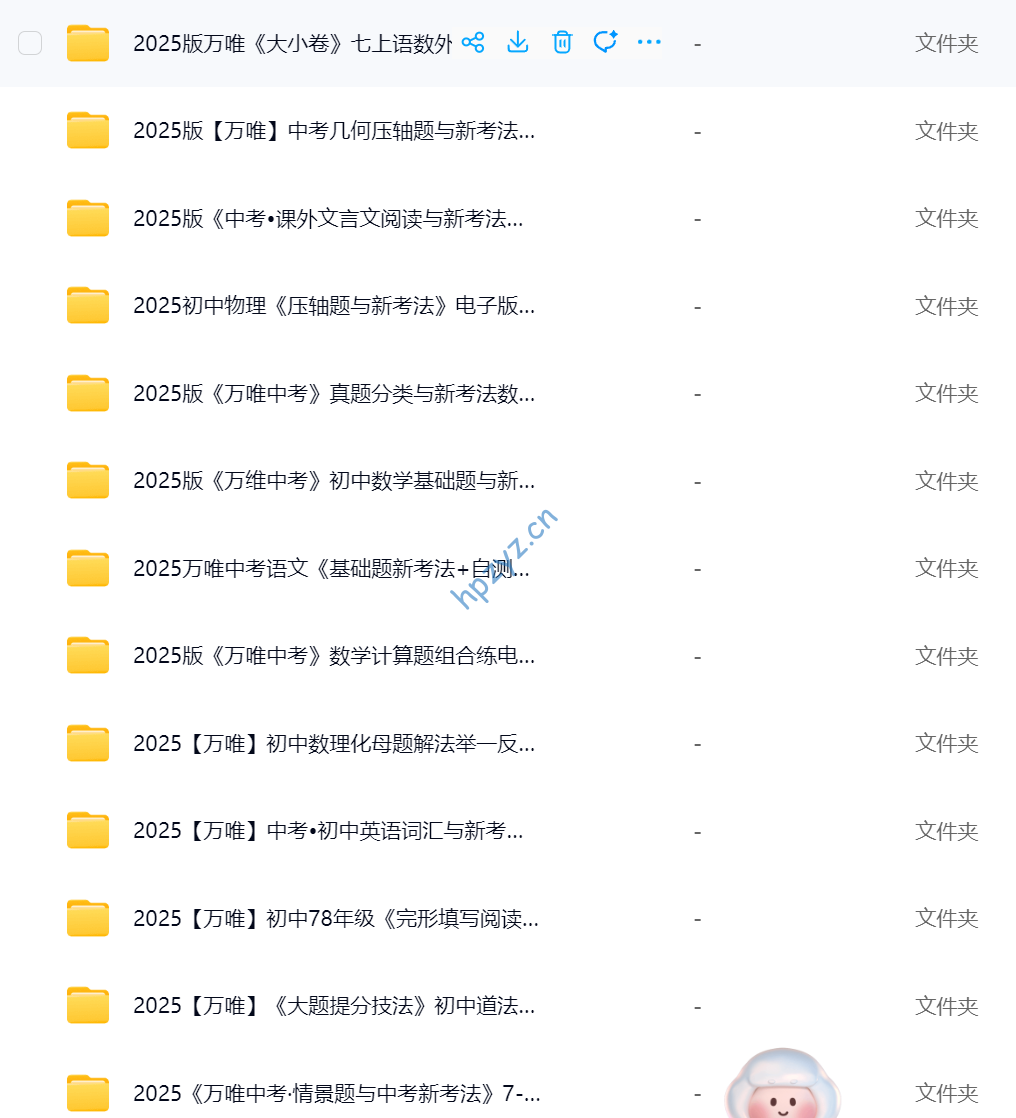
Task: Open folder 2025【万唯】初中数理化母题解法
Action: point(333,744)
